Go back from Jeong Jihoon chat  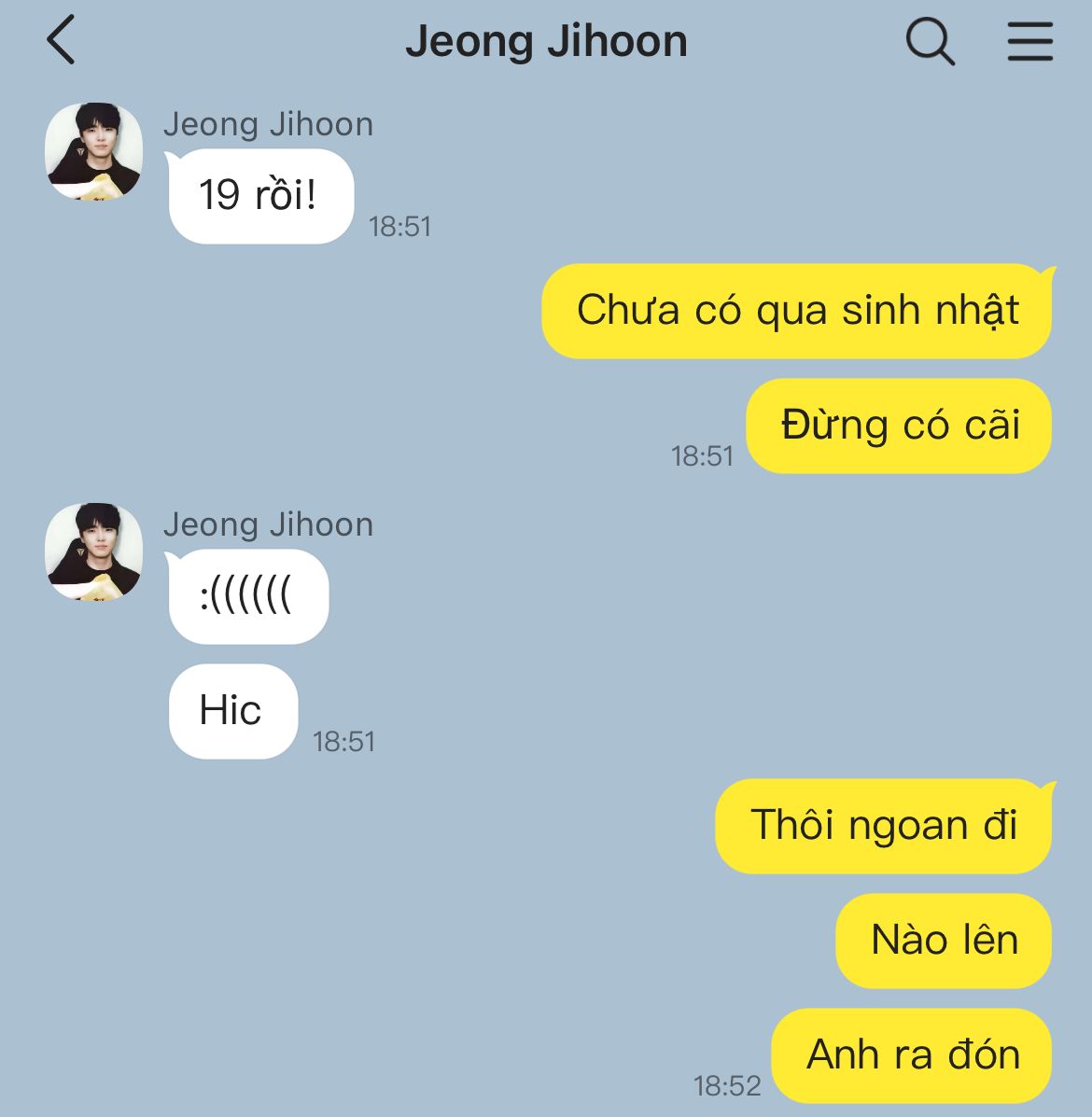click(x=62, y=42)
